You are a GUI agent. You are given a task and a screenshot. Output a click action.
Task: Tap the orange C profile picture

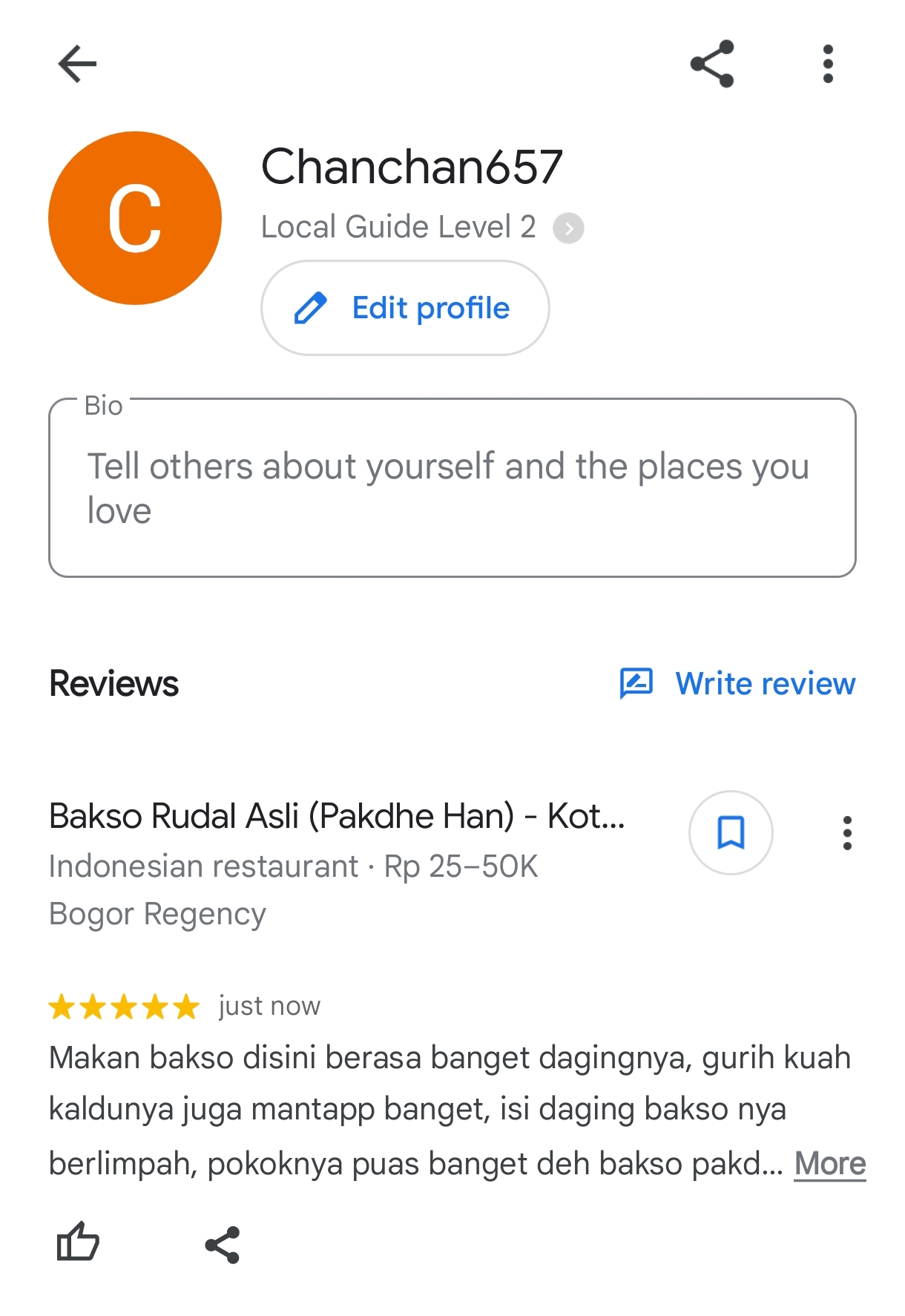pos(135,218)
